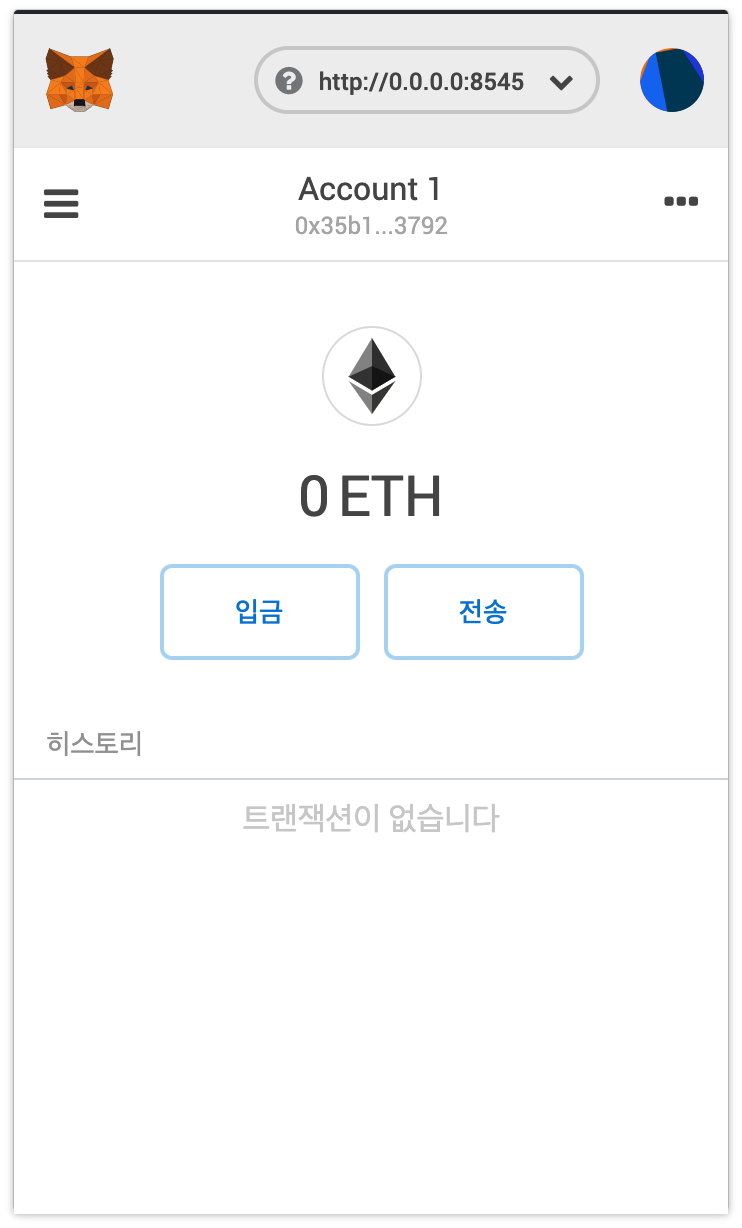Open the network selector dropdown
This screenshot has width=742, height=1228.
point(426,80)
